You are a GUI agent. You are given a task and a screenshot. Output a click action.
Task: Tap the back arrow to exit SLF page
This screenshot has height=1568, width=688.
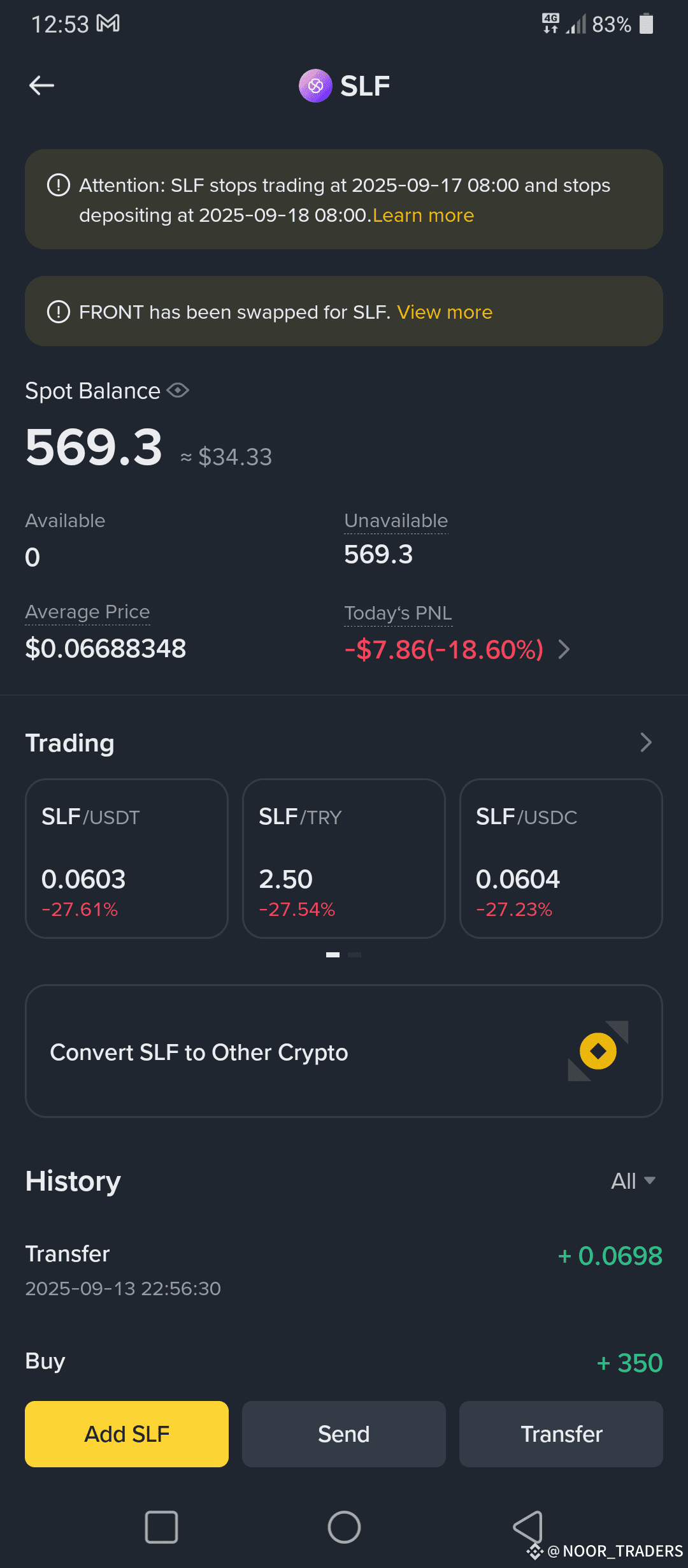click(41, 85)
